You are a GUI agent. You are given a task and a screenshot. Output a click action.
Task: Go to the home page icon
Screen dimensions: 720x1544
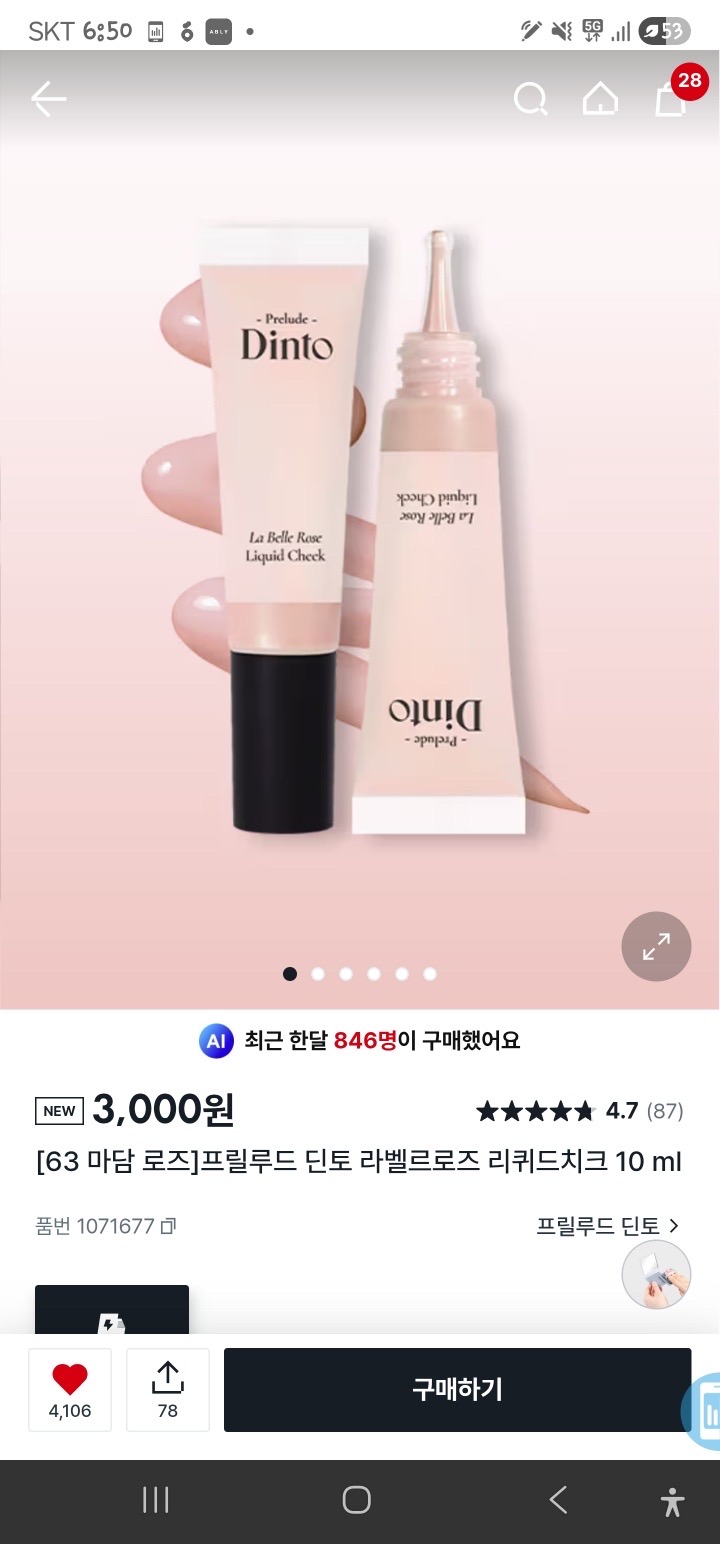click(x=600, y=99)
